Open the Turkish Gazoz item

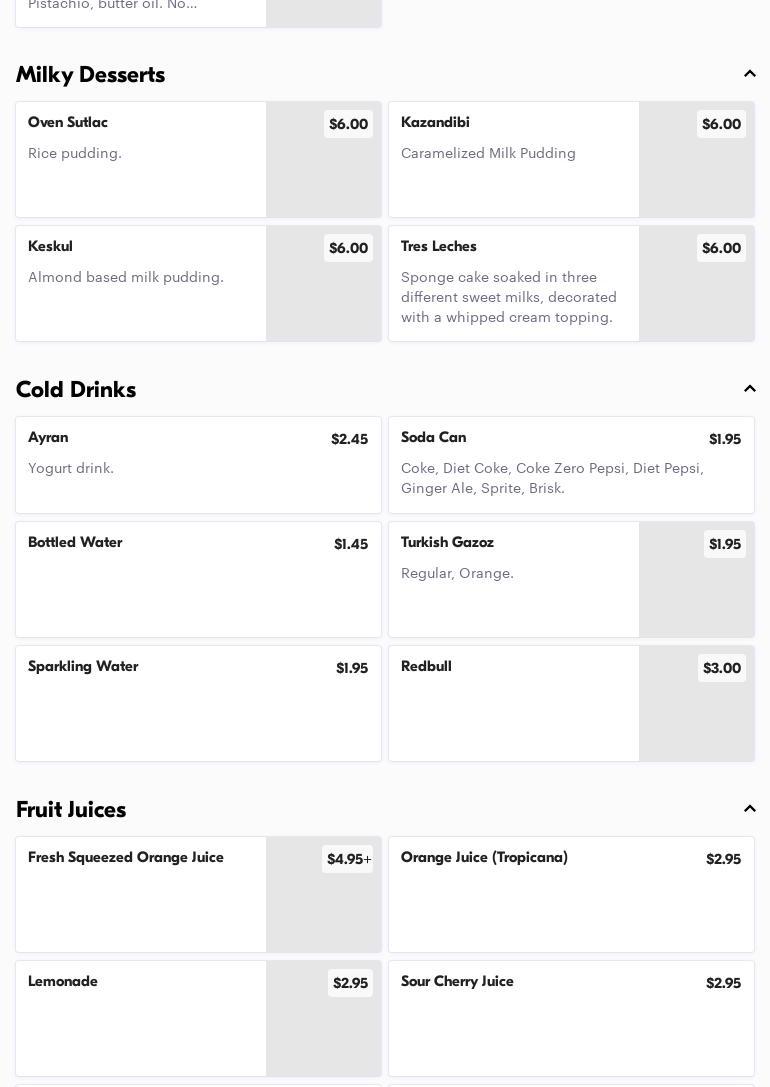pyautogui.click(x=571, y=579)
